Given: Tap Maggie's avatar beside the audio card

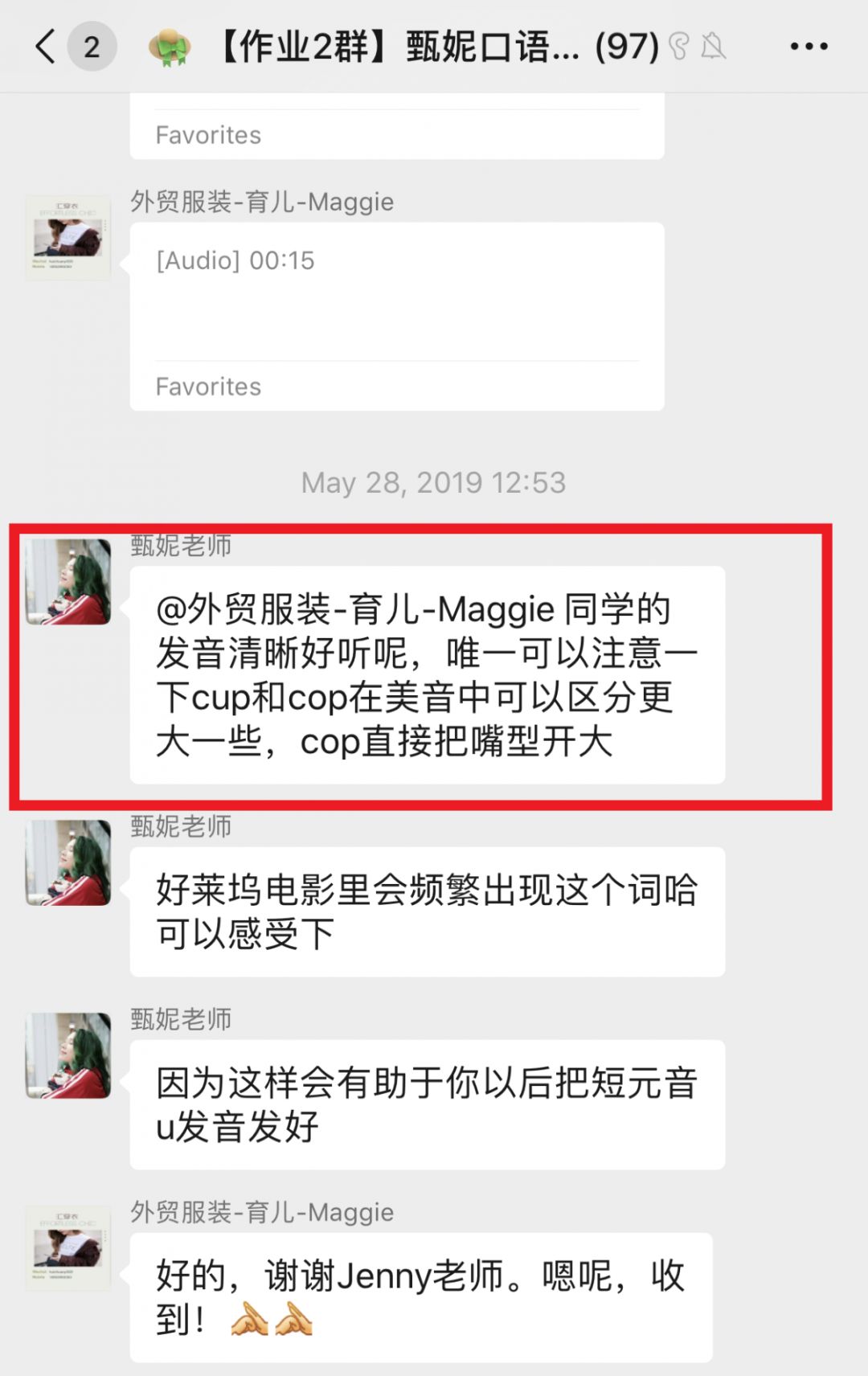Looking at the screenshot, I should 68,238.
